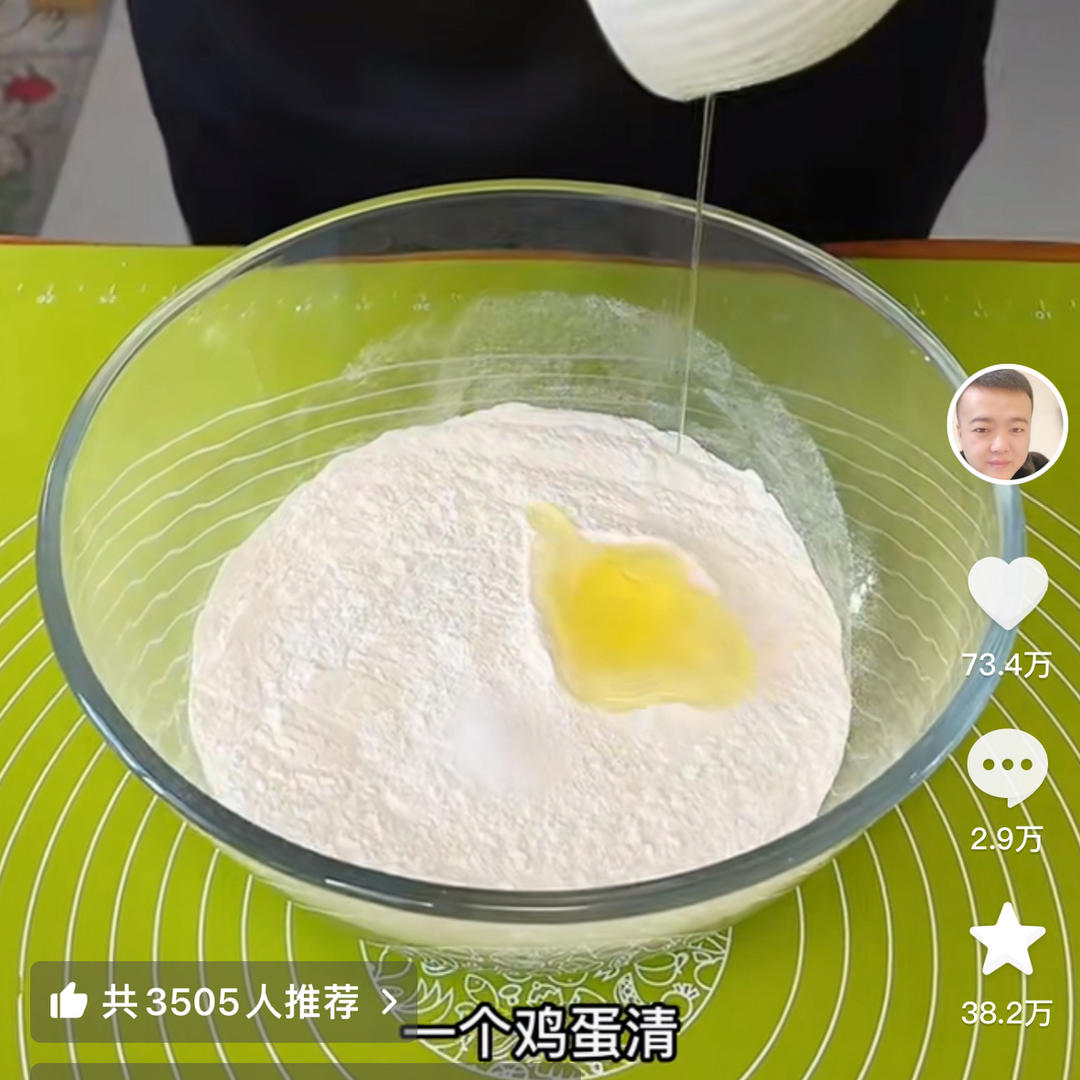Open the creator's profile avatar
The height and width of the screenshot is (1080, 1080).
click(1007, 424)
